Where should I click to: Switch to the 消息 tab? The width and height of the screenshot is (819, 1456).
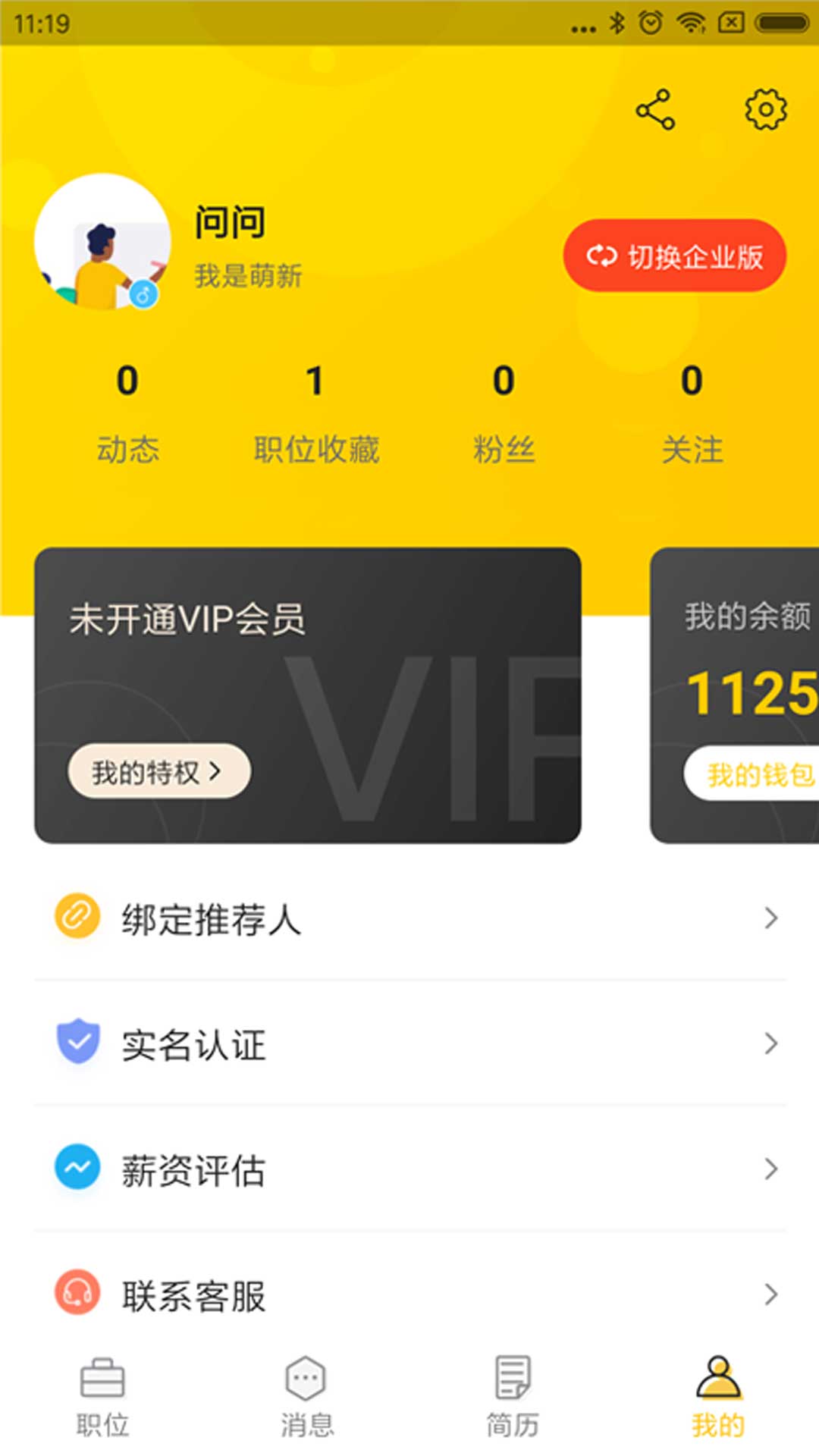point(307,1398)
